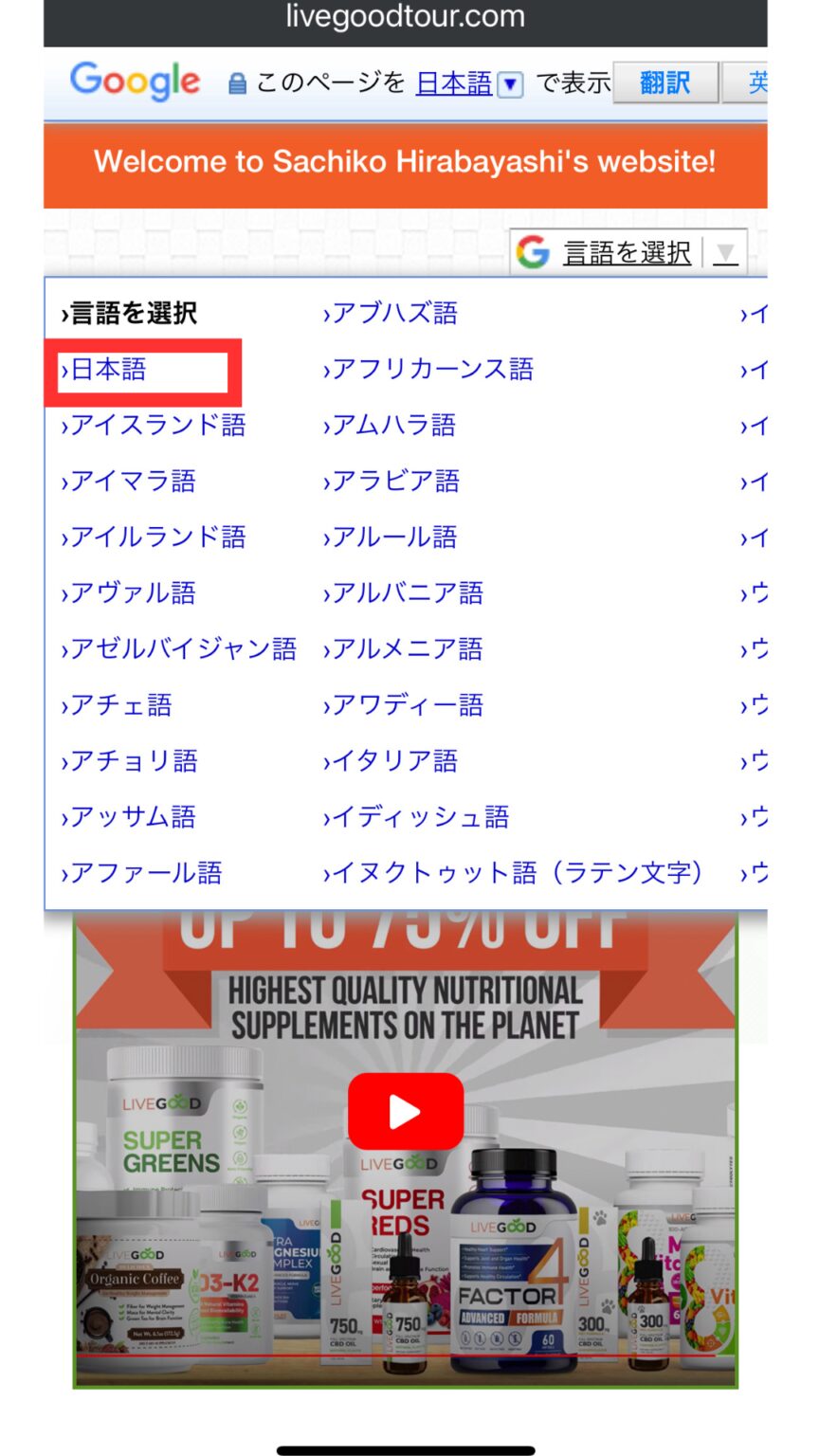Select アフリカーンス語 language option

click(x=428, y=370)
